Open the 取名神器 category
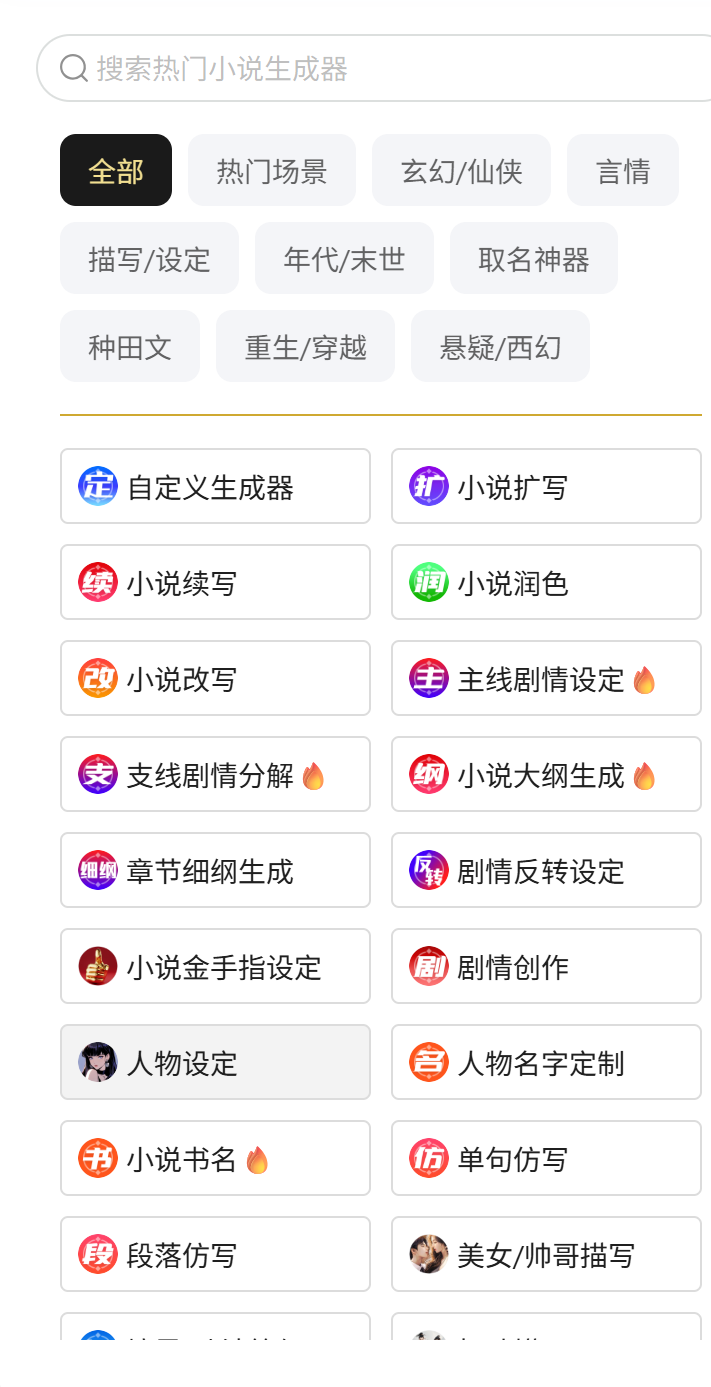The image size is (711, 1387). pos(534,258)
